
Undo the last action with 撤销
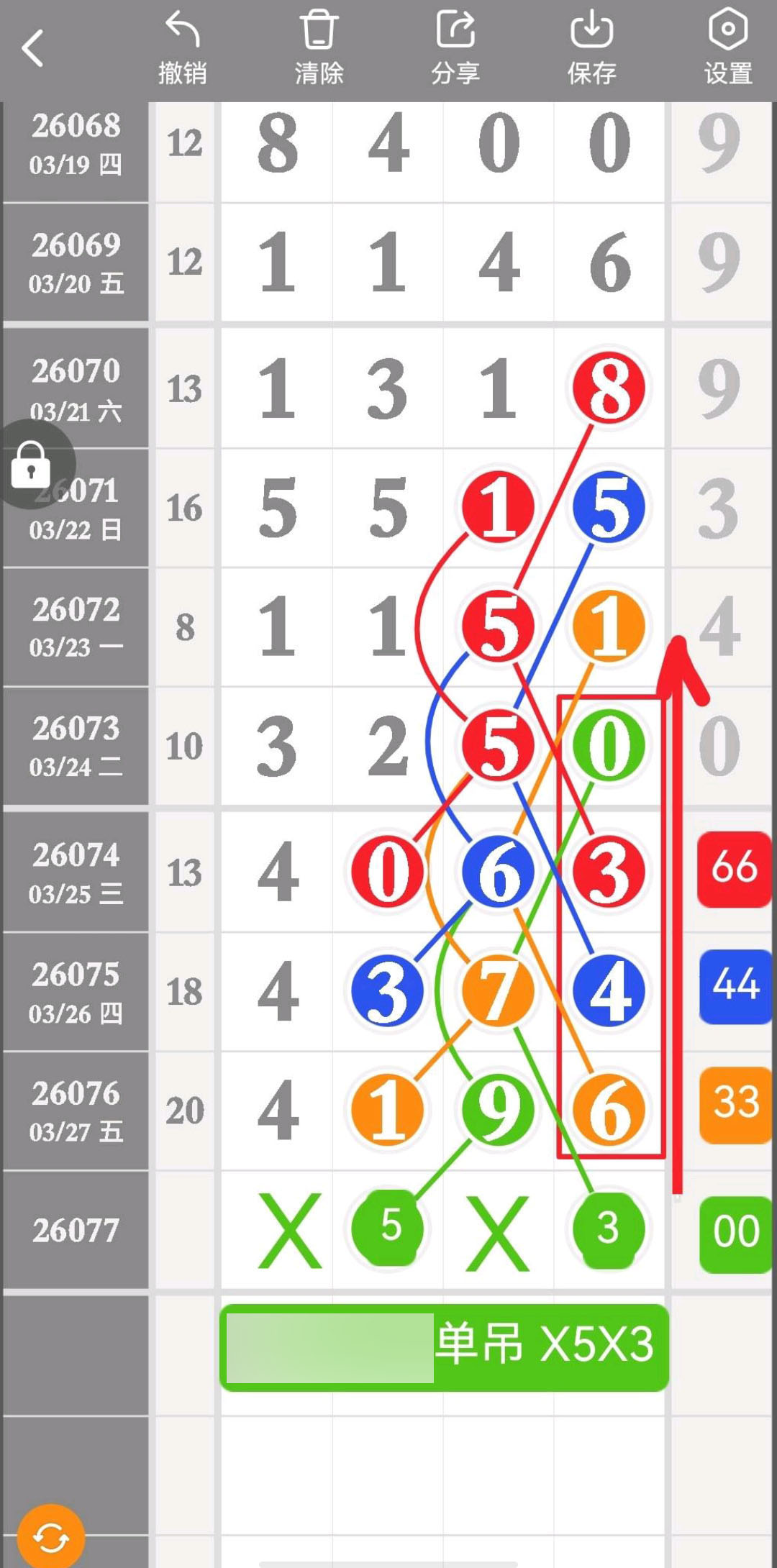[x=183, y=49]
